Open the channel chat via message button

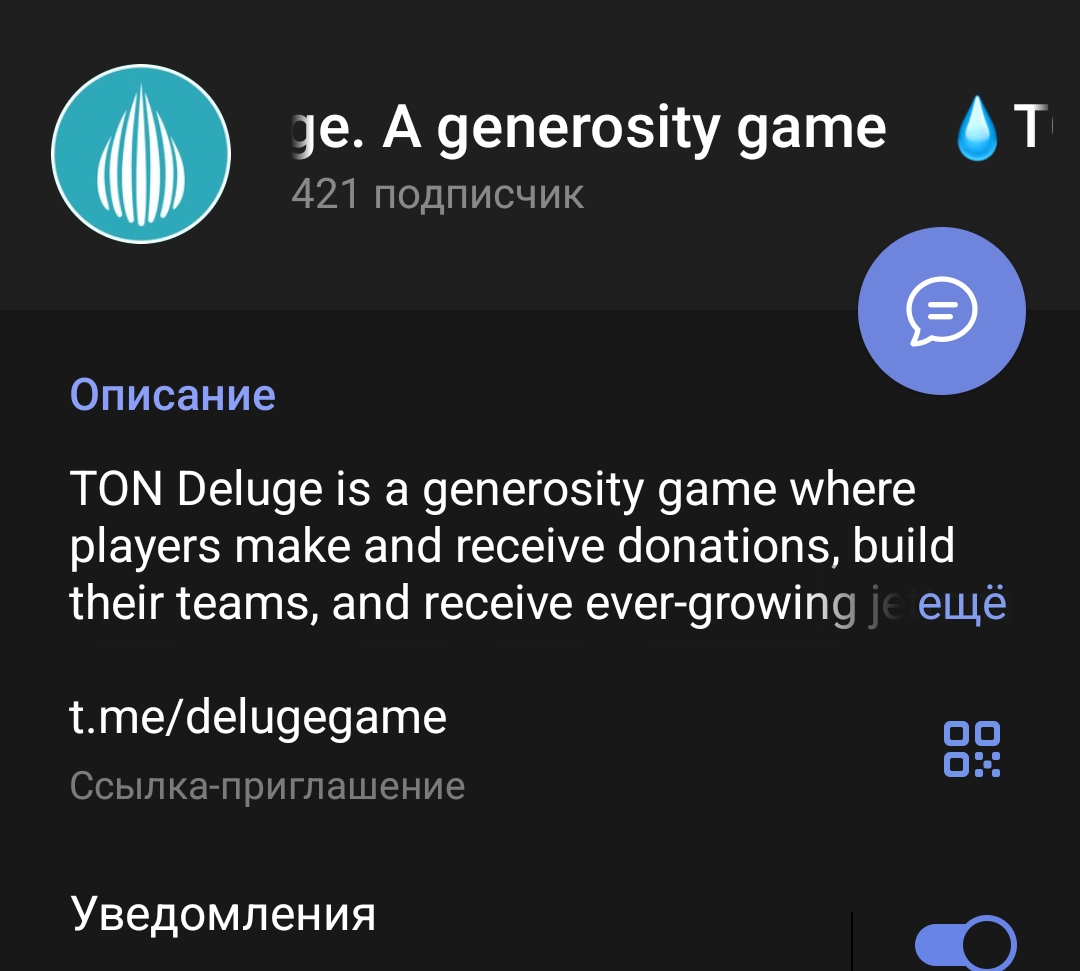point(941,312)
